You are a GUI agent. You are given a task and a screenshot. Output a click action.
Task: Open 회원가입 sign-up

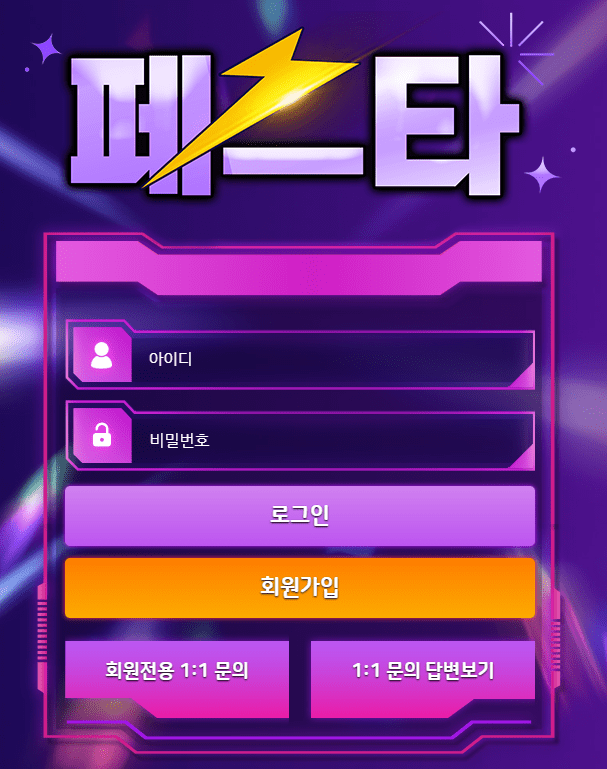300,587
